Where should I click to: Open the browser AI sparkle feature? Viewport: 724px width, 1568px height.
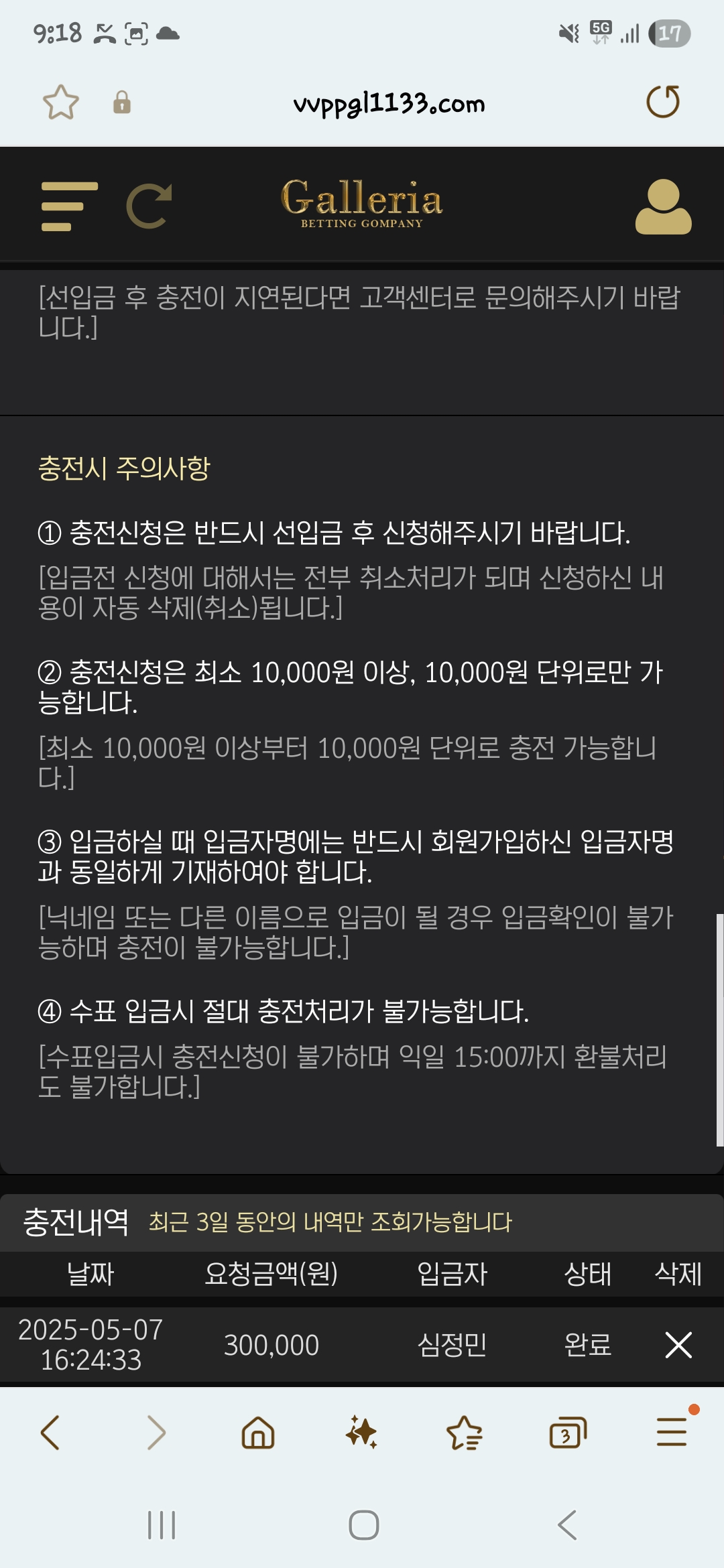click(x=361, y=1433)
